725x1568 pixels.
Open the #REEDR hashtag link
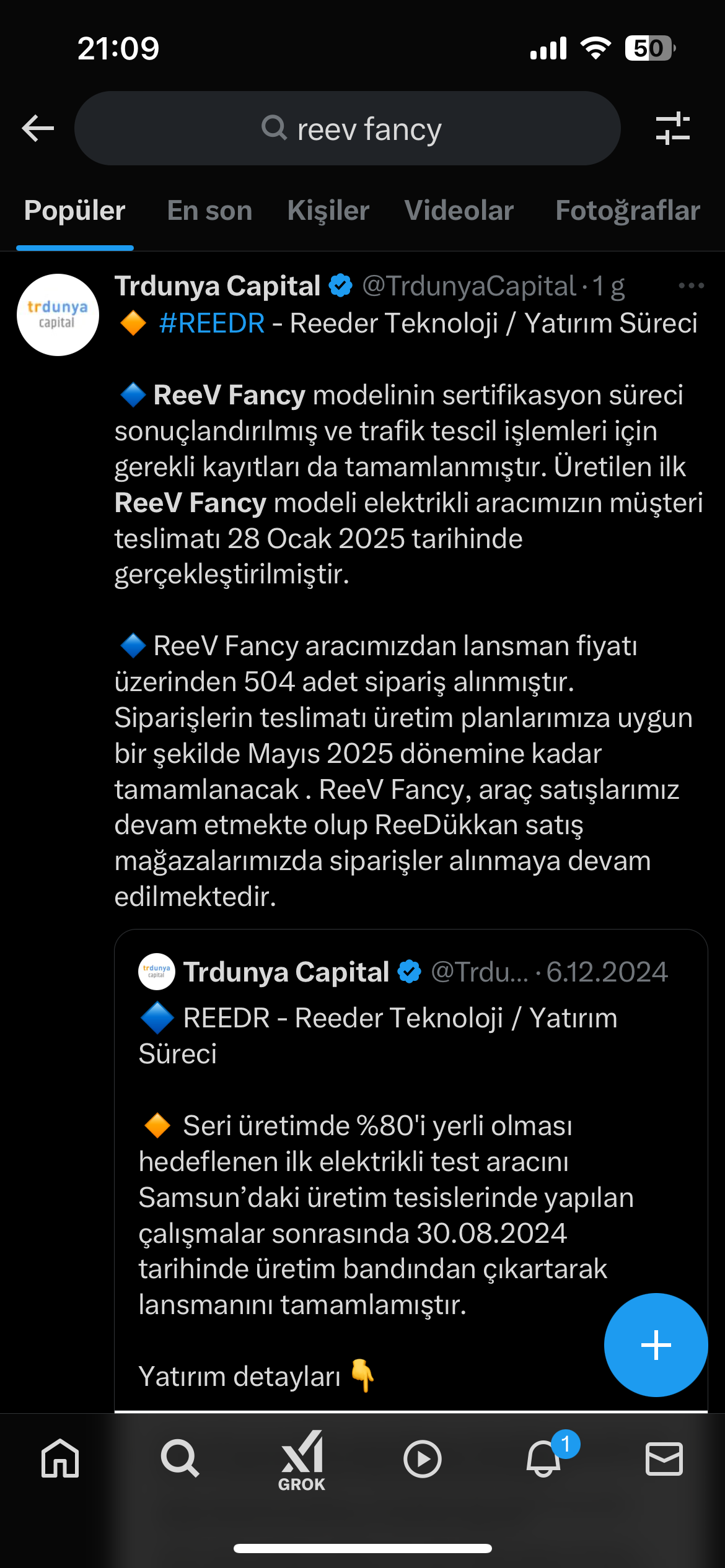[212, 323]
